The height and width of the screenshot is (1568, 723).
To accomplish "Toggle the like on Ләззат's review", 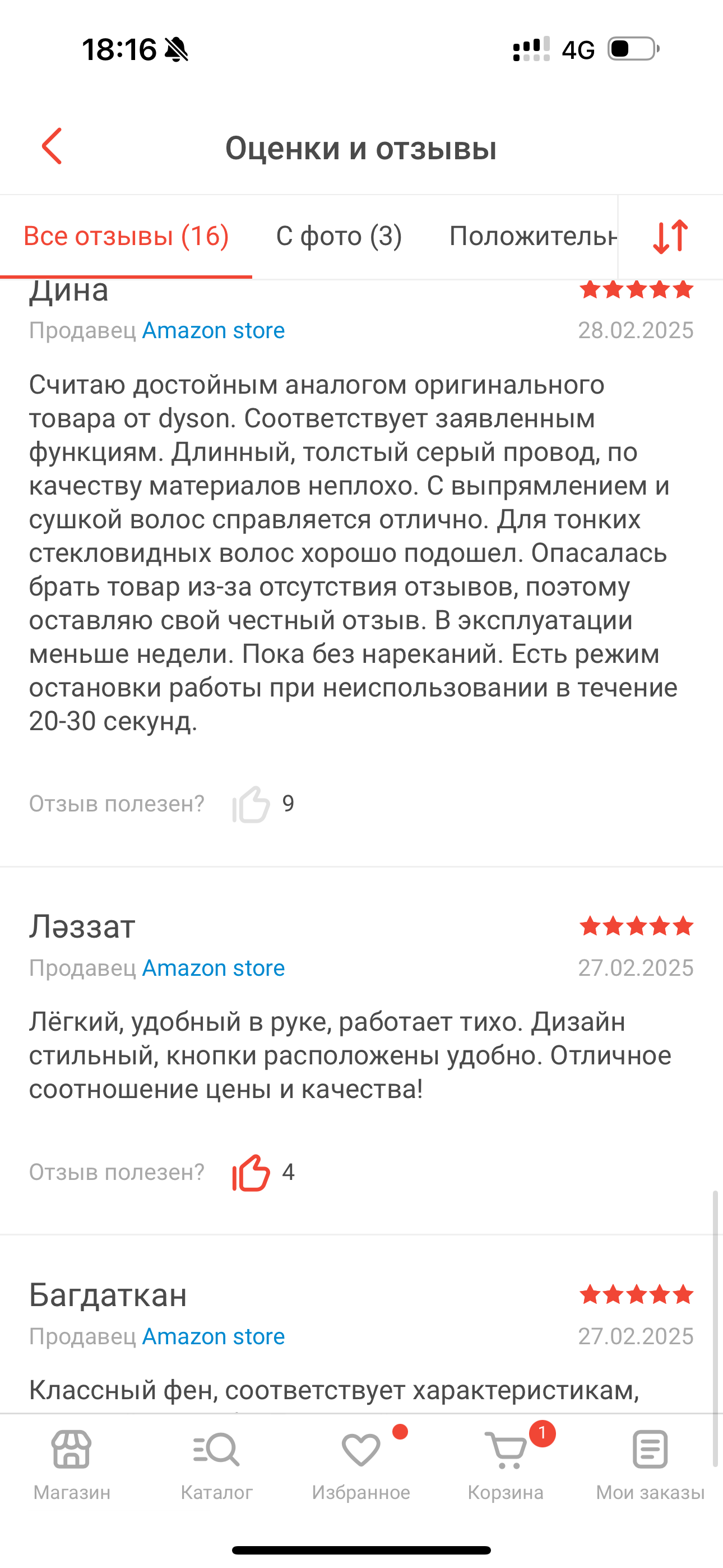I will click(x=251, y=1172).
